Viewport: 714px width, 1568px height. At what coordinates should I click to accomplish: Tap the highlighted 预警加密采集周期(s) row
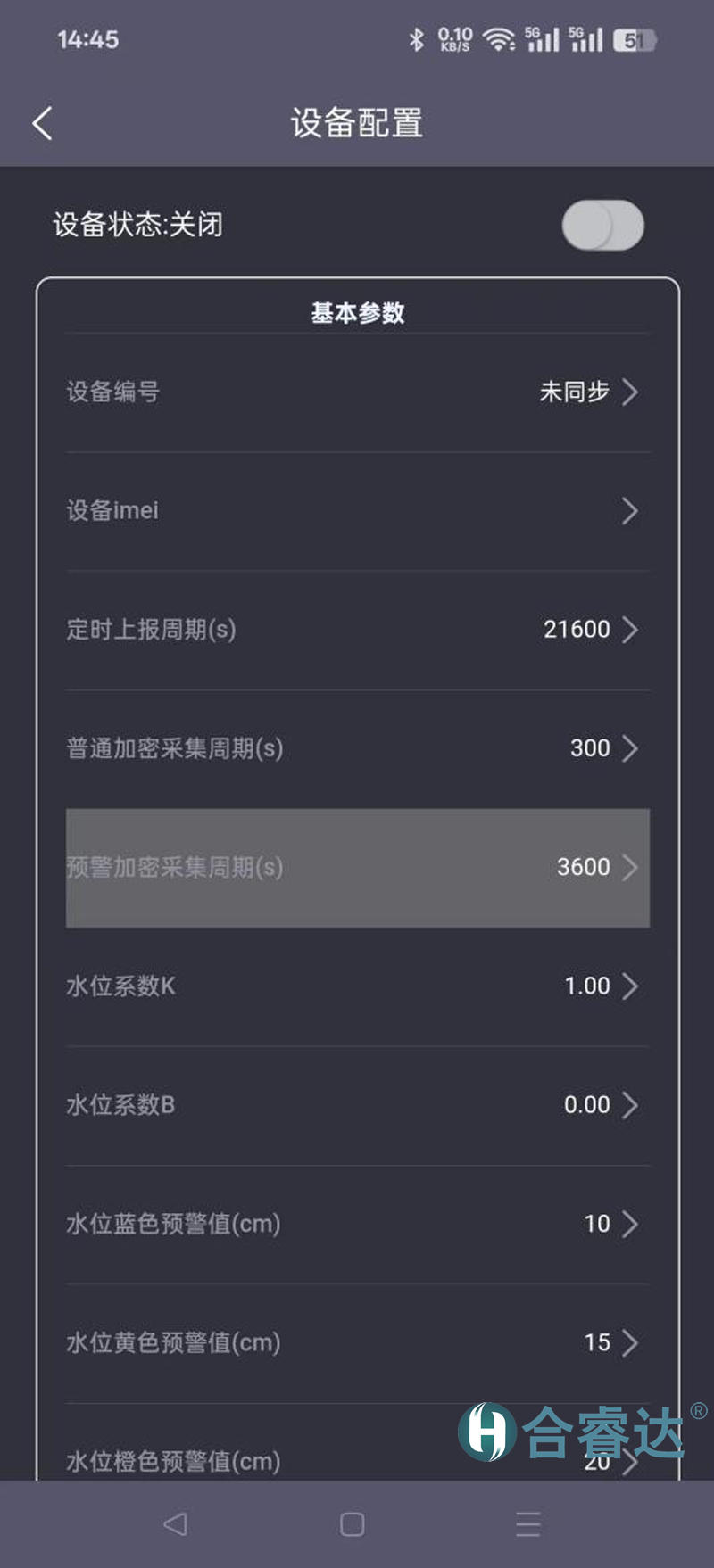[x=357, y=867]
